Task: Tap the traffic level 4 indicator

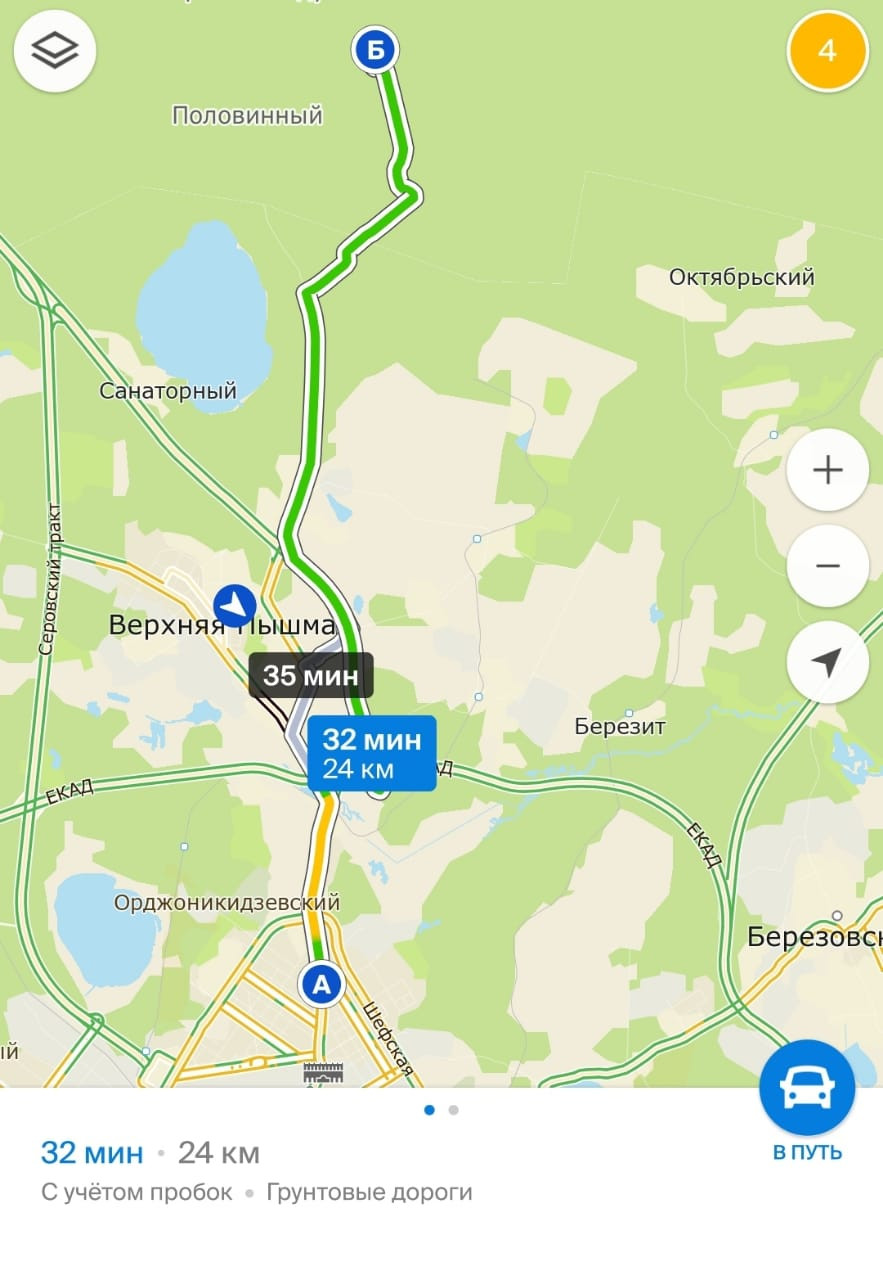Action: (826, 50)
